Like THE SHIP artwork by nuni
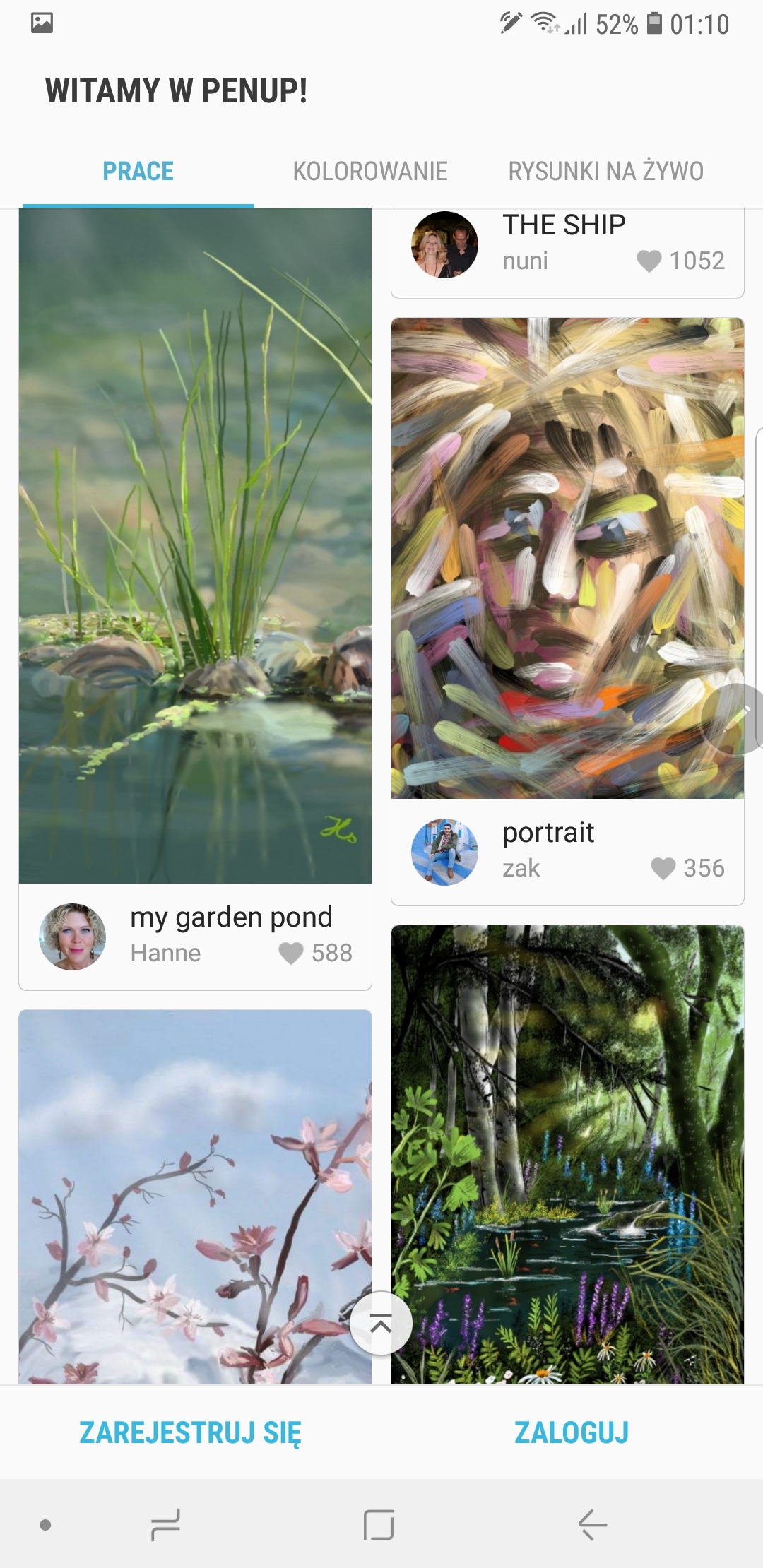Screen dimensions: 763x1568 click(x=649, y=261)
